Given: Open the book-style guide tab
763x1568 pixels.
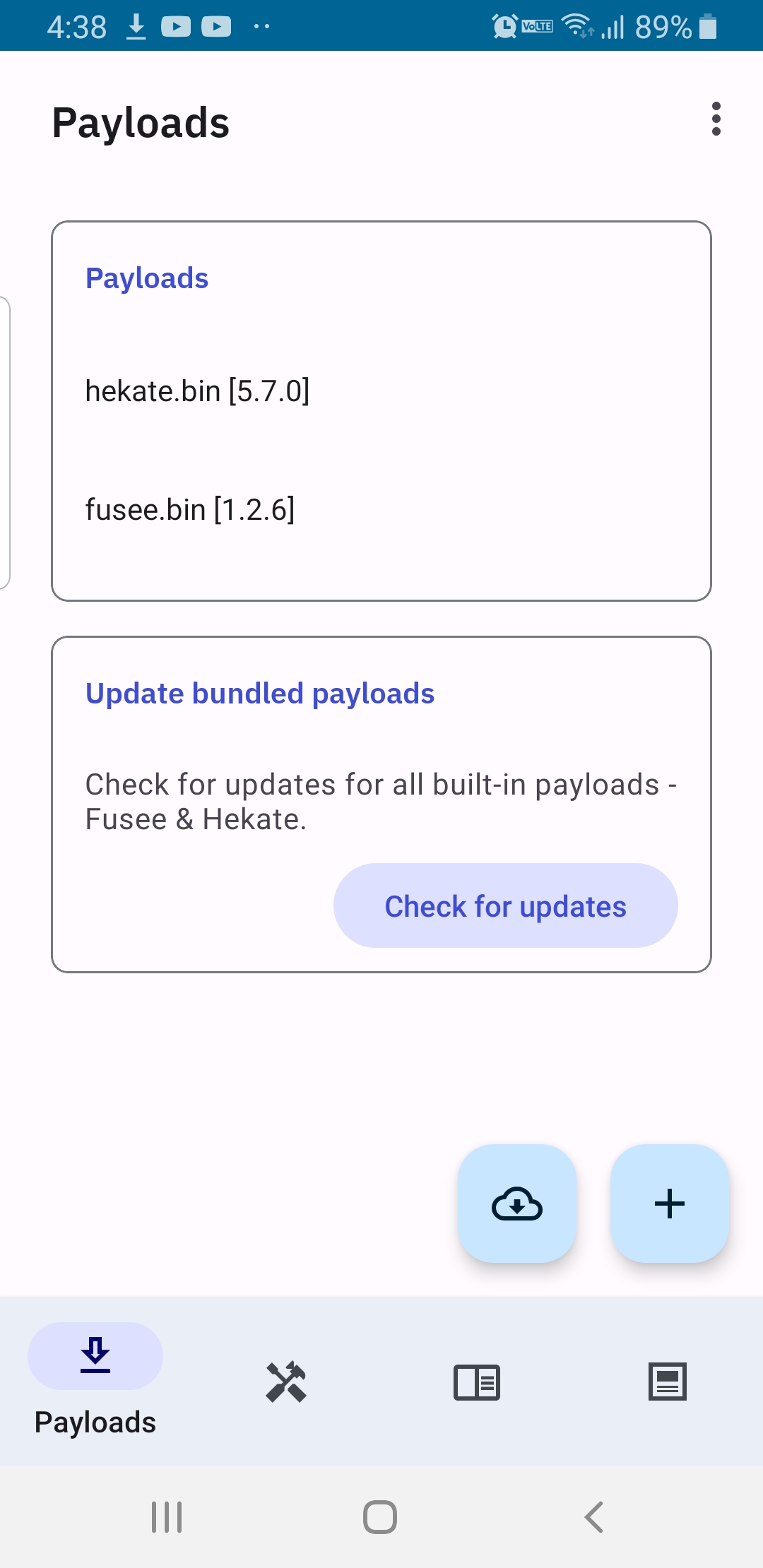Looking at the screenshot, I should 477,1382.
